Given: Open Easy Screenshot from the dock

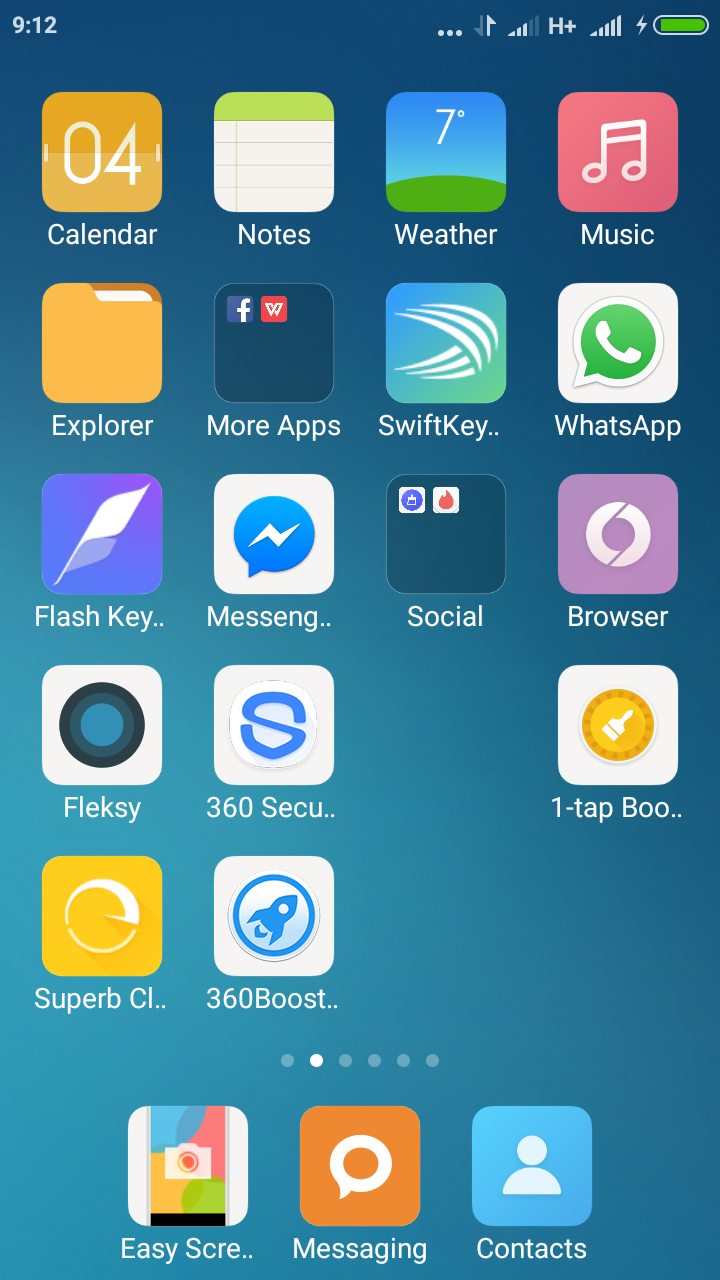Looking at the screenshot, I should 188,1166.
